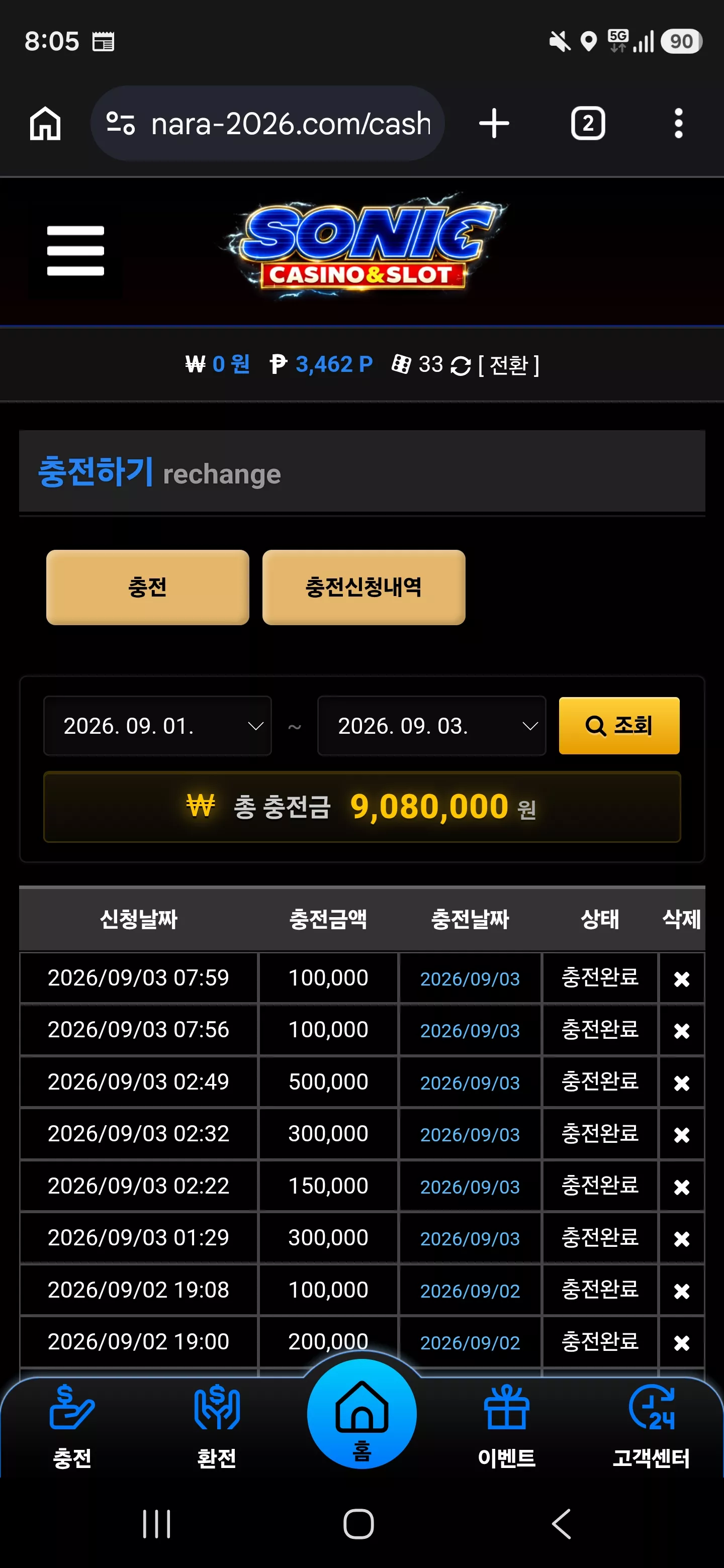724x1568 pixels.
Task: Switch to 충전신청내역 history
Action: (x=364, y=587)
